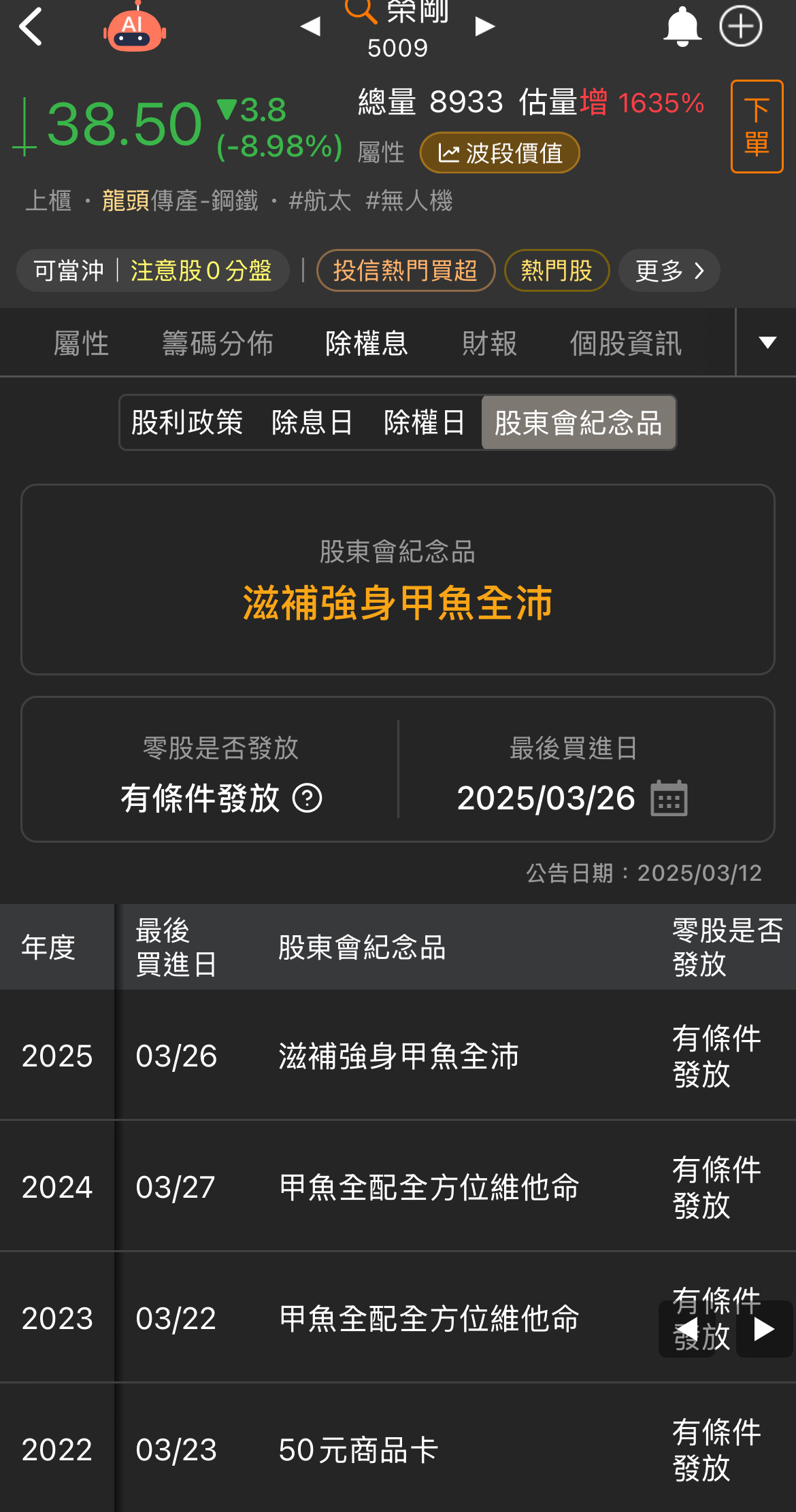796x1512 pixels.
Task: Open calendar icon beside 2025/03/26
Action: (669, 798)
